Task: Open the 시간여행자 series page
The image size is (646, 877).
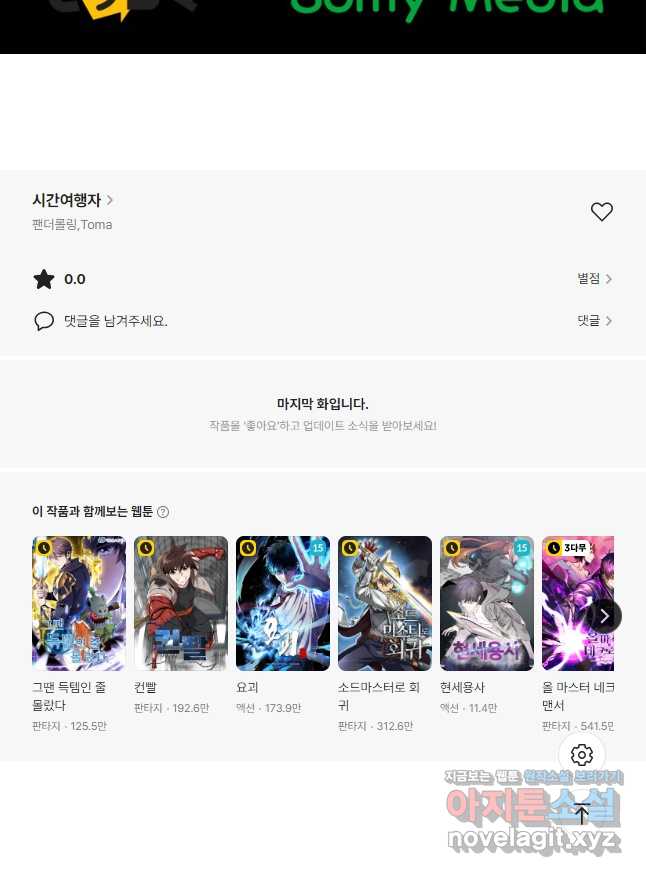Action: tap(72, 200)
